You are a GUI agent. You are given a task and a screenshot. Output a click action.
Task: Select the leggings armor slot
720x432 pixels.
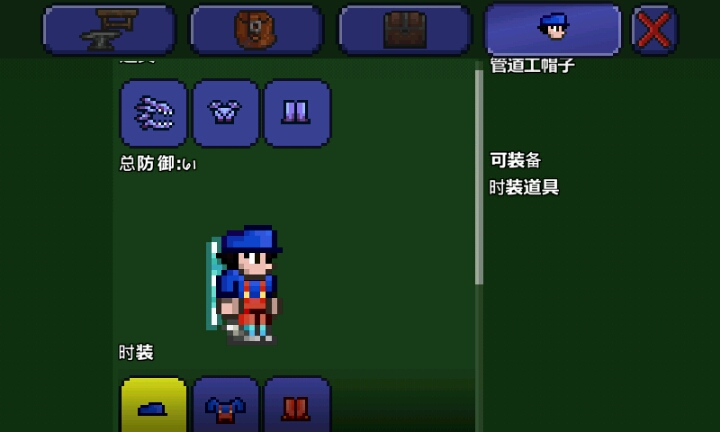pyautogui.click(x=297, y=113)
